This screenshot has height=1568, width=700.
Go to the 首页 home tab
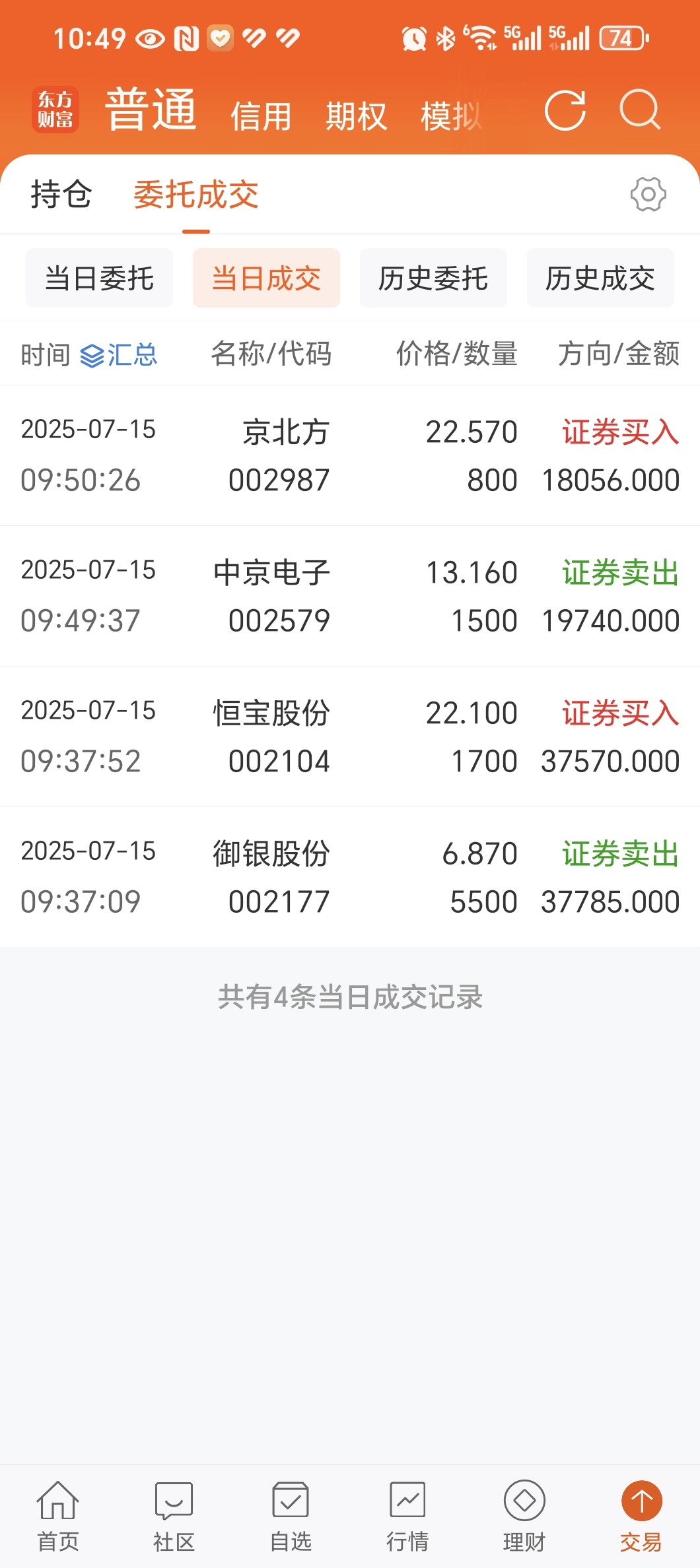click(58, 1517)
